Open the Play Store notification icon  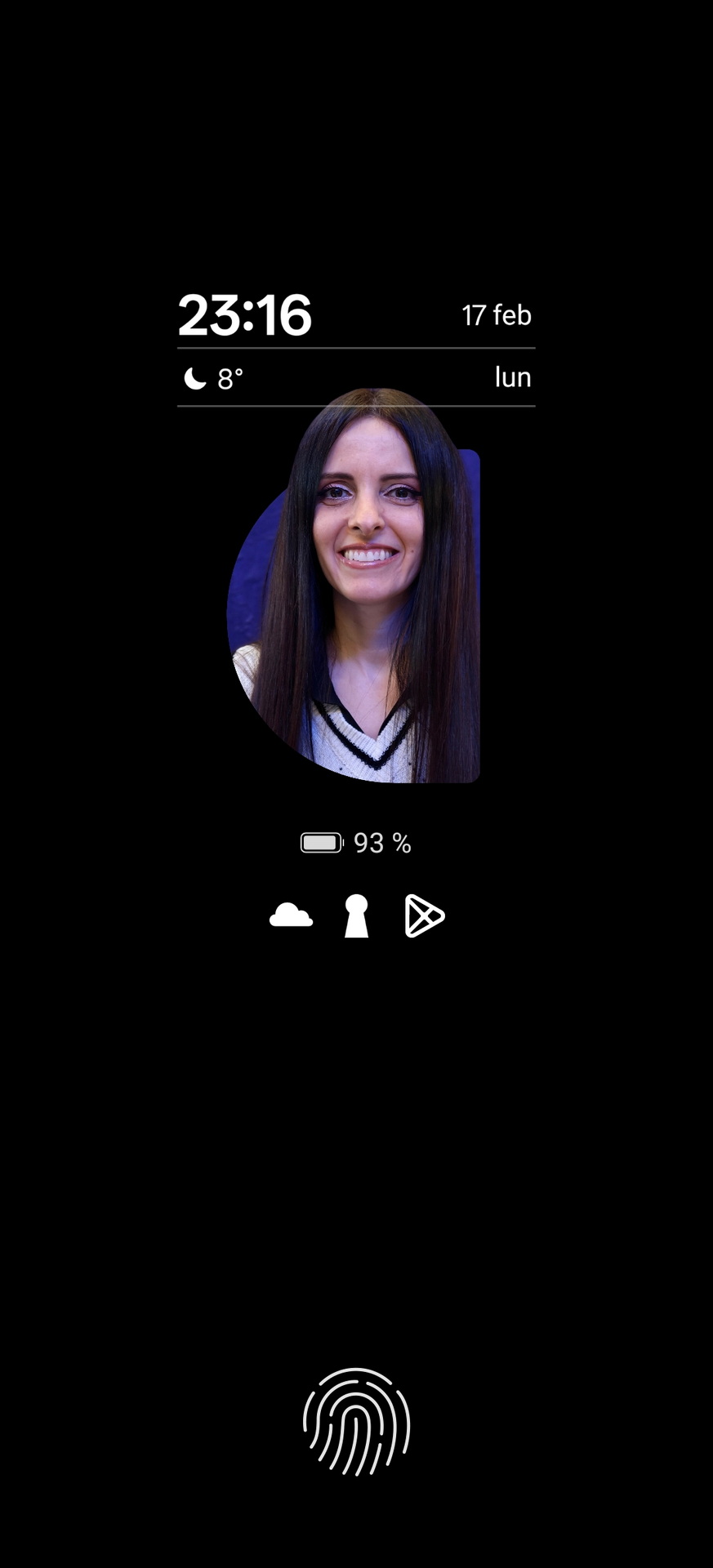(x=424, y=915)
